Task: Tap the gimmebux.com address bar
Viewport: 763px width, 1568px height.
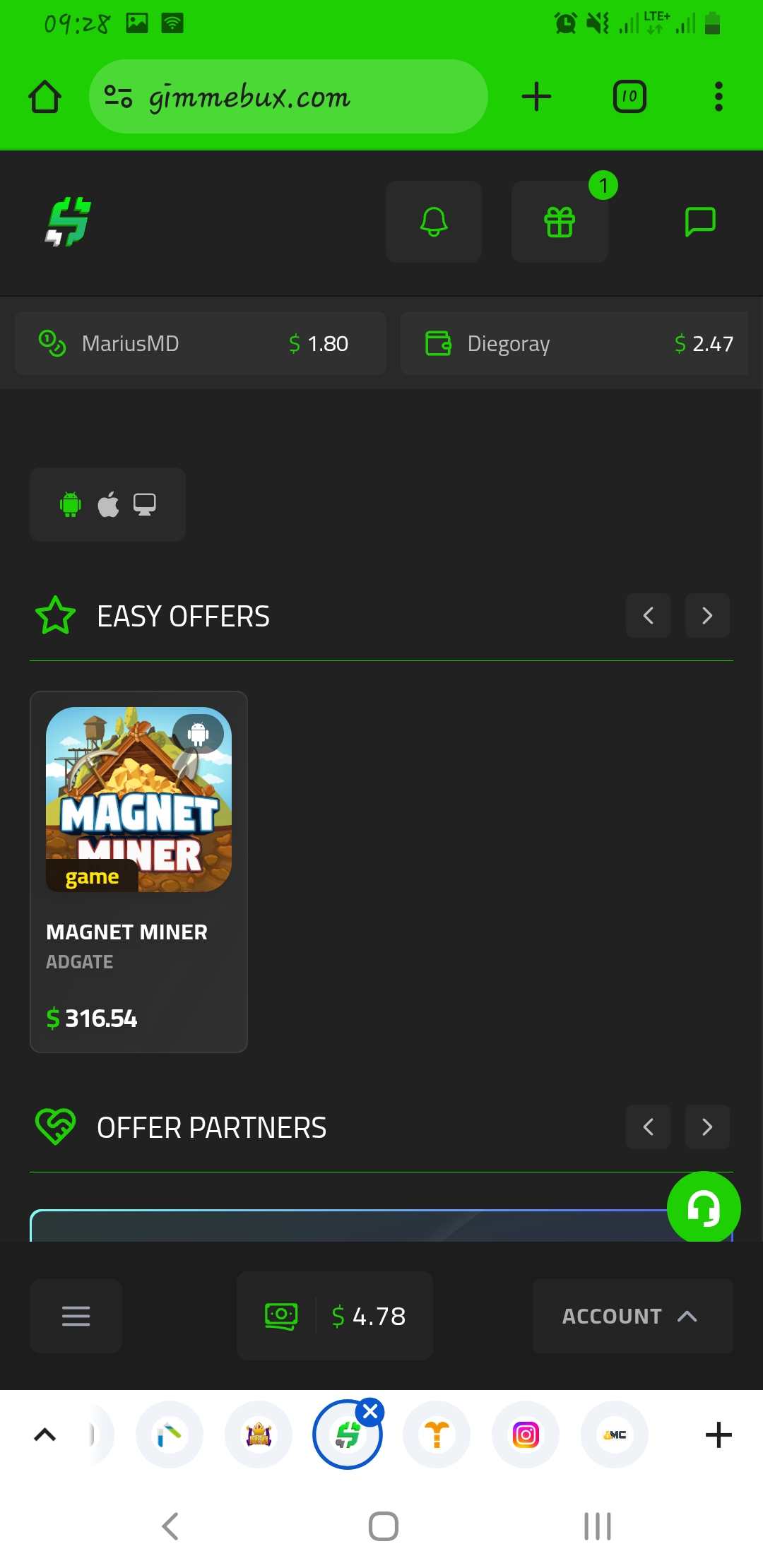Action: [x=288, y=97]
